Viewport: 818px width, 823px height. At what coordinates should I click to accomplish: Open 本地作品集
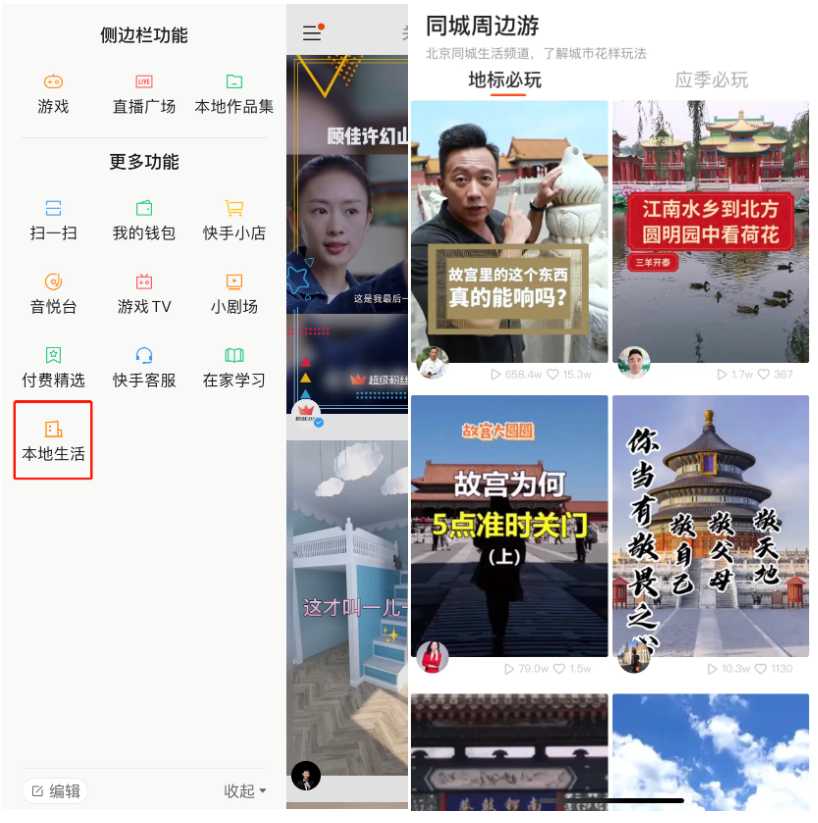pyautogui.click(x=234, y=93)
